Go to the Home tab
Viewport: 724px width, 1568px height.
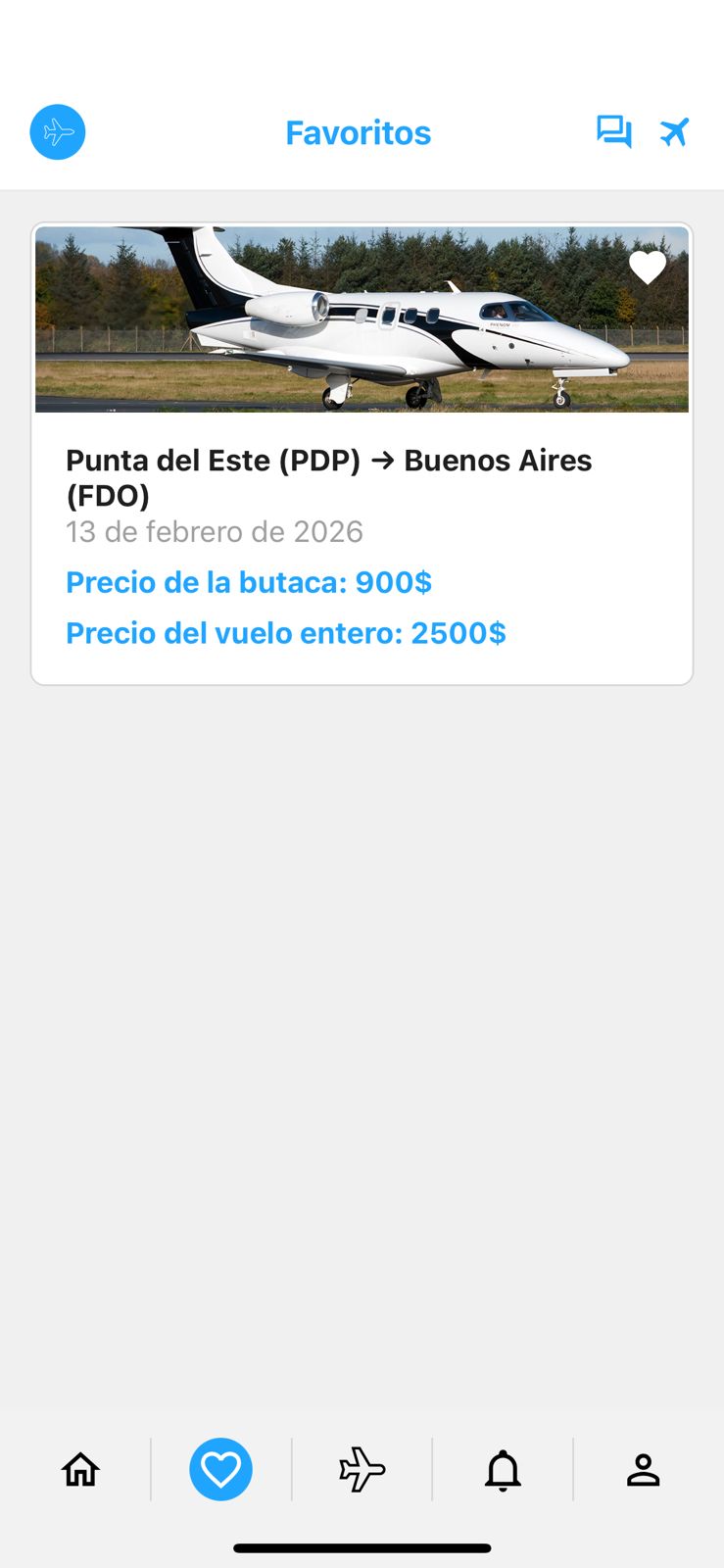click(x=80, y=1469)
